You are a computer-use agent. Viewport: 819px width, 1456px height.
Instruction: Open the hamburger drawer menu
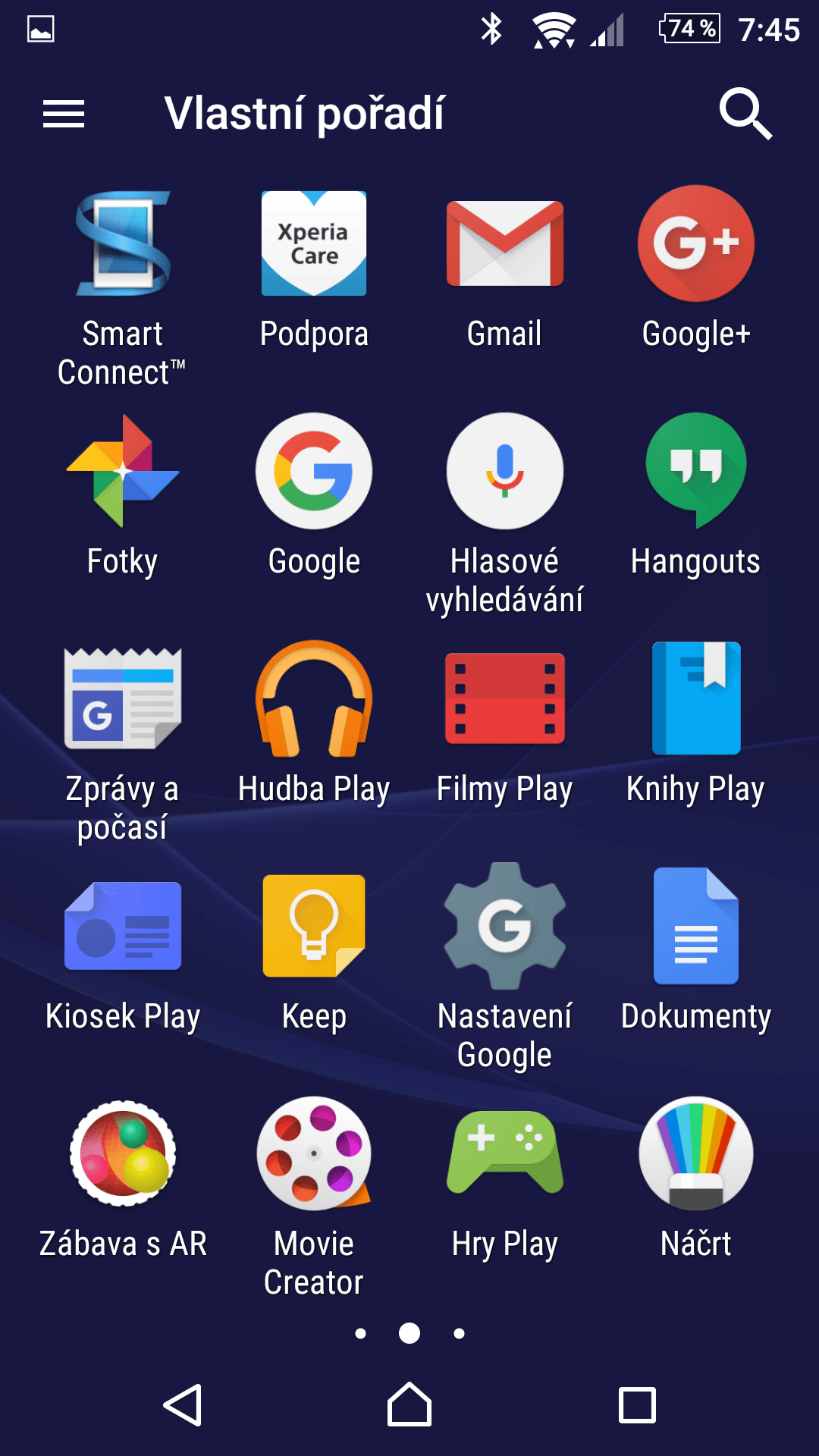pyautogui.click(x=64, y=115)
